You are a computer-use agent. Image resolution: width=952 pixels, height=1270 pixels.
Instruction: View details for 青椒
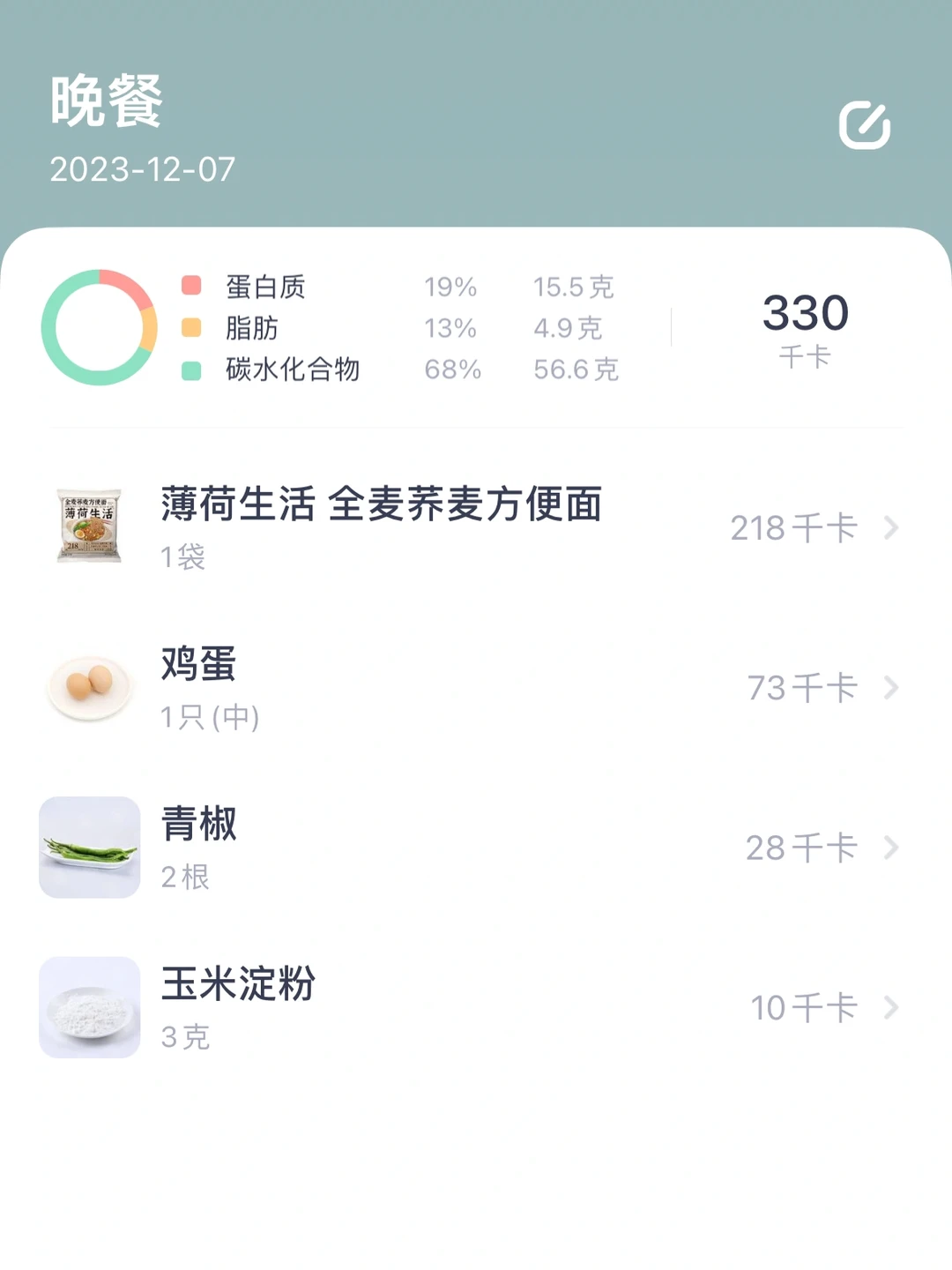coord(476,848)
